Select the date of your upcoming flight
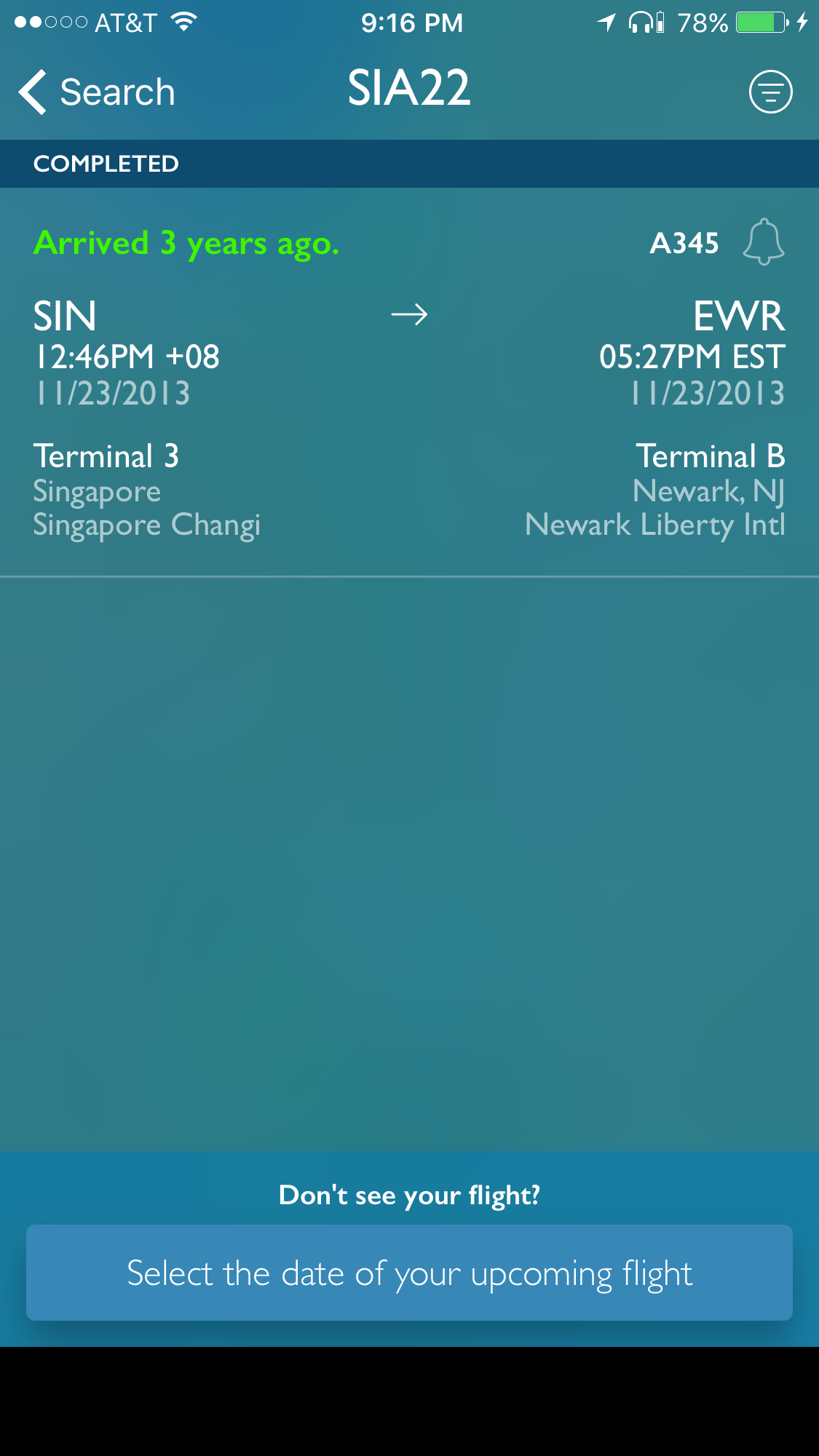The width and height of the screenshot is (819, 1456). [x=409, y=1273]
